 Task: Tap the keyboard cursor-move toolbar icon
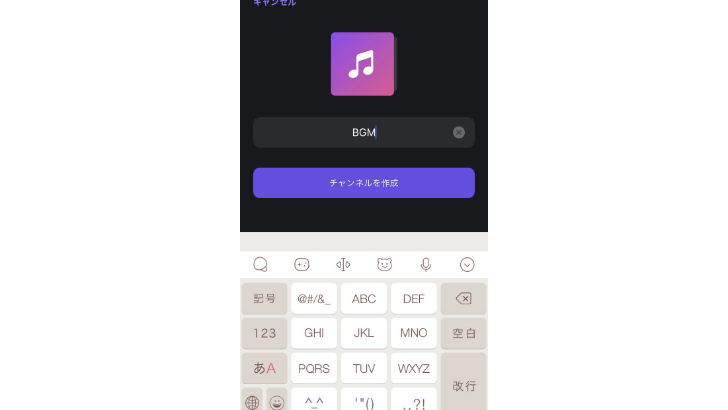point(343,265)
